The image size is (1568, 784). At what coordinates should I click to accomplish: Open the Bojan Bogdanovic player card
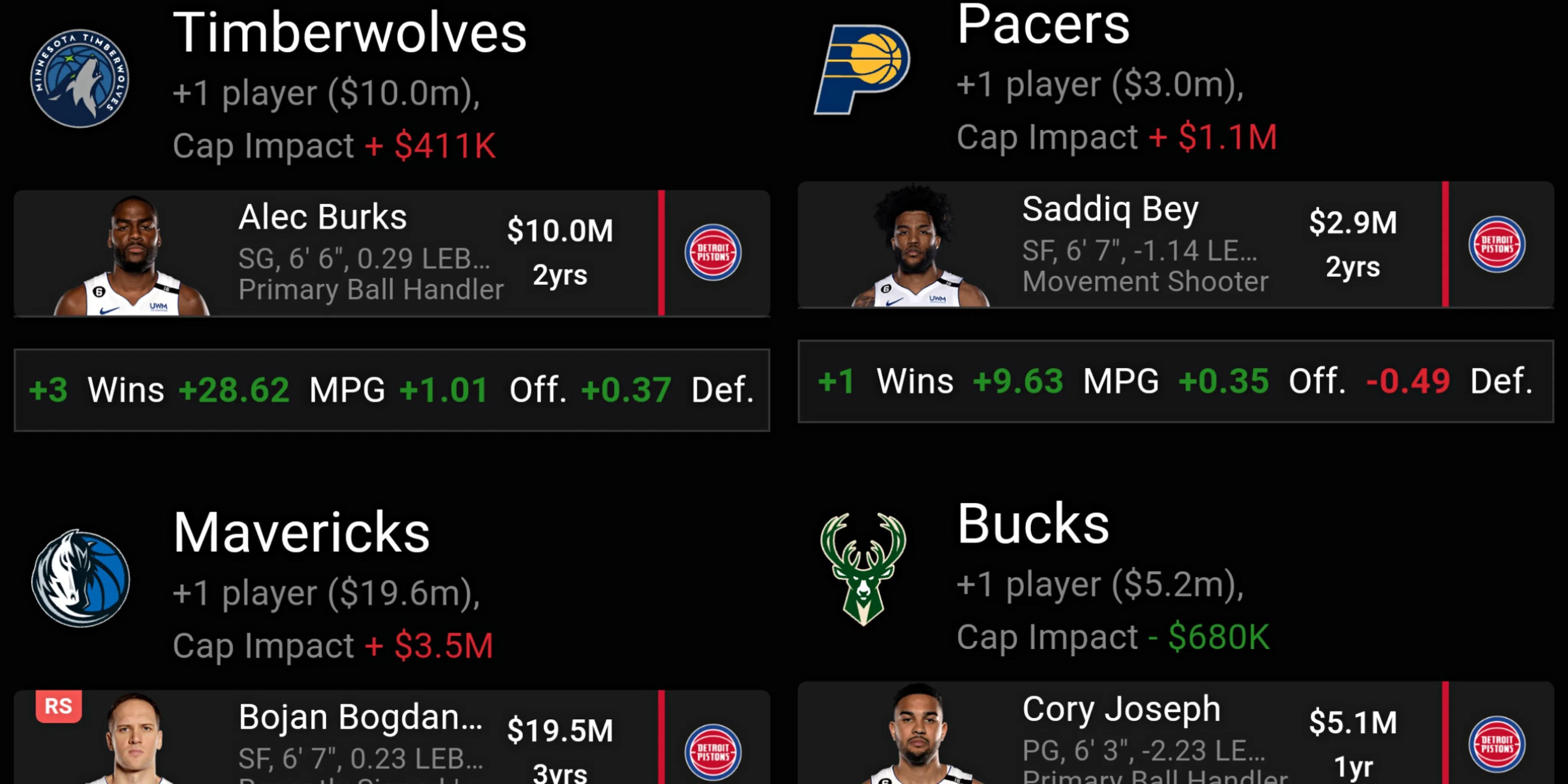coord(365,740)
